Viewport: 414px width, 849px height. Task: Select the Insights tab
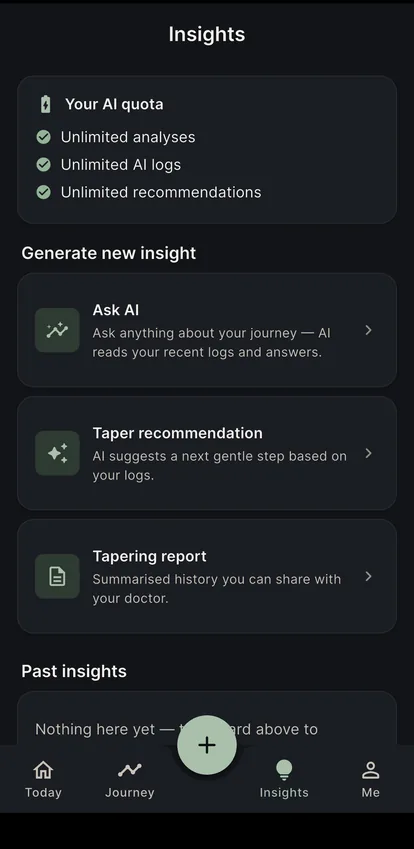[x=284, y=779]
